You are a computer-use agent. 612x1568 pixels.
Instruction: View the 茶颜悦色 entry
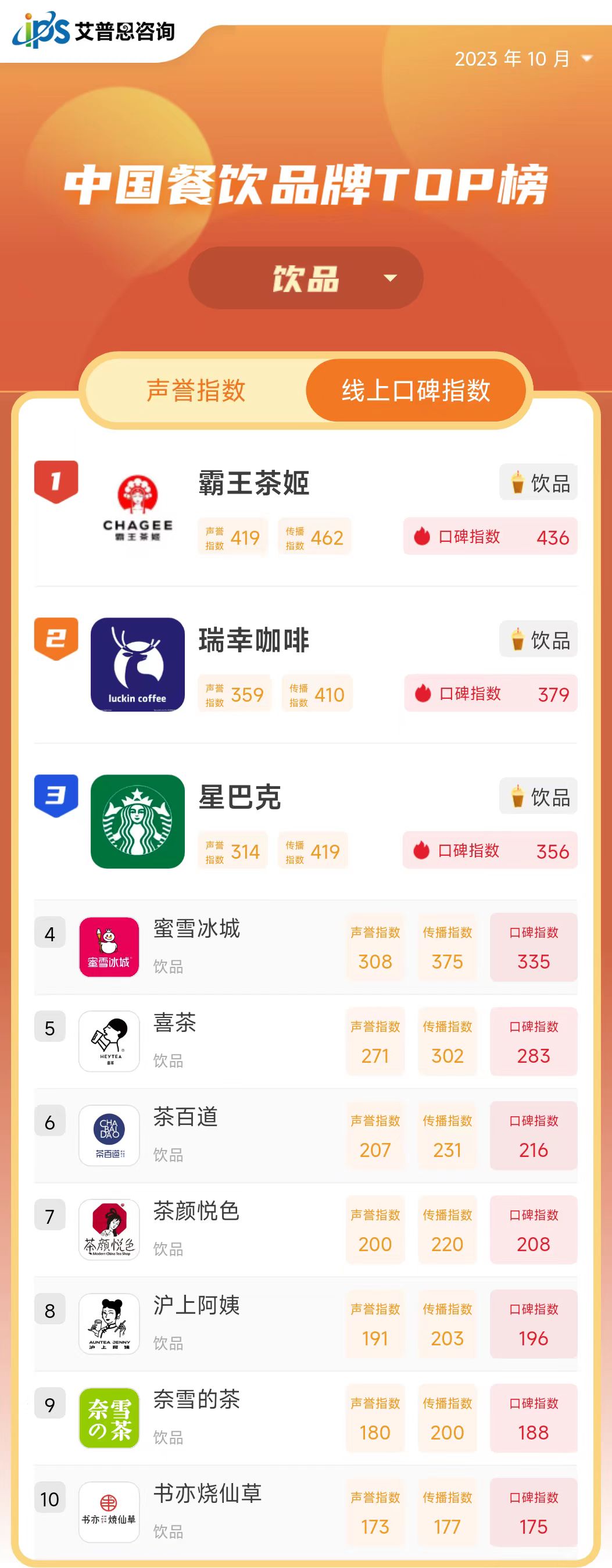[196, 1212]
